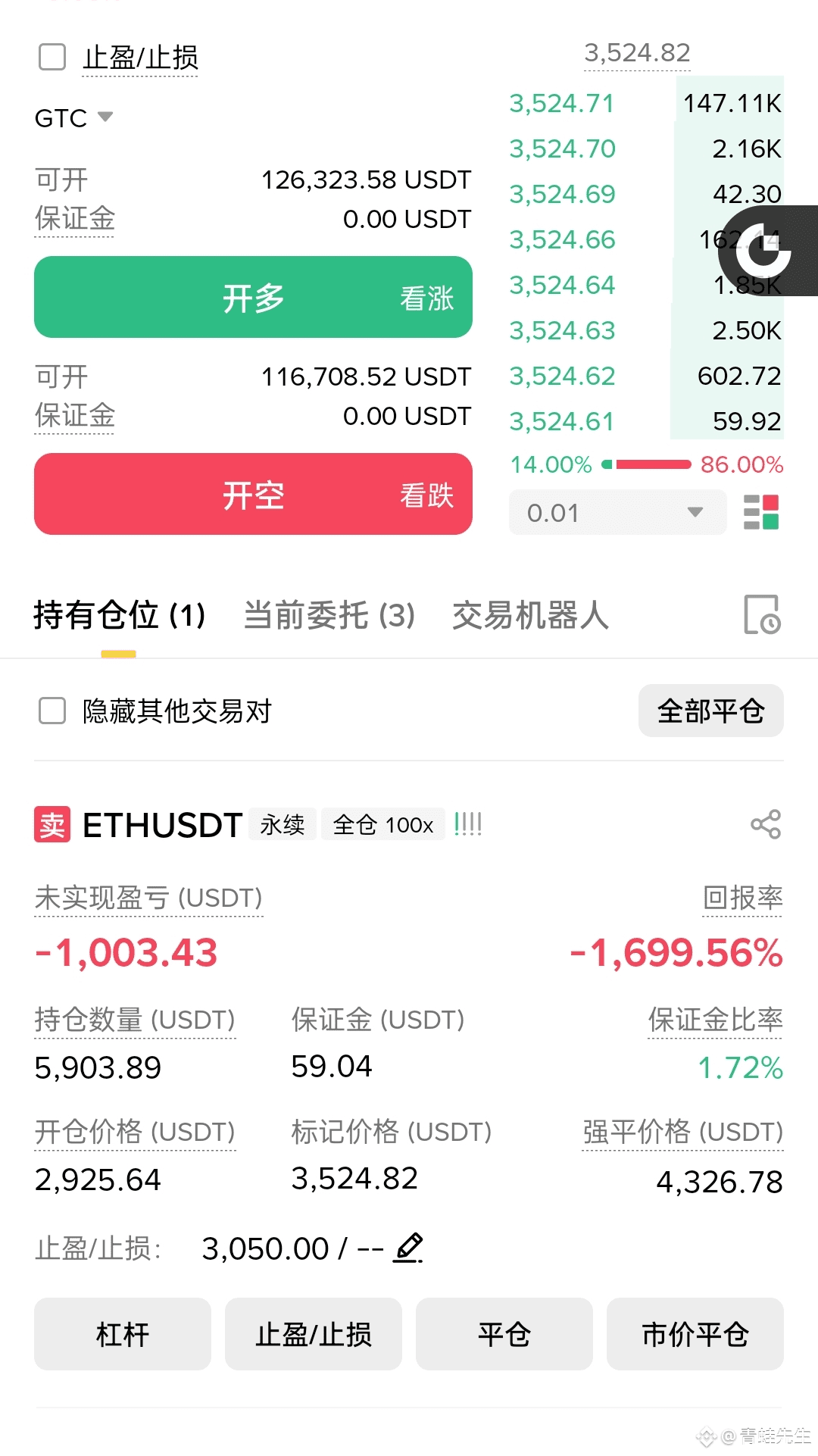Tap the 杠杆 leverage button
The image size is (818, 1456).
pos(123,1334)
